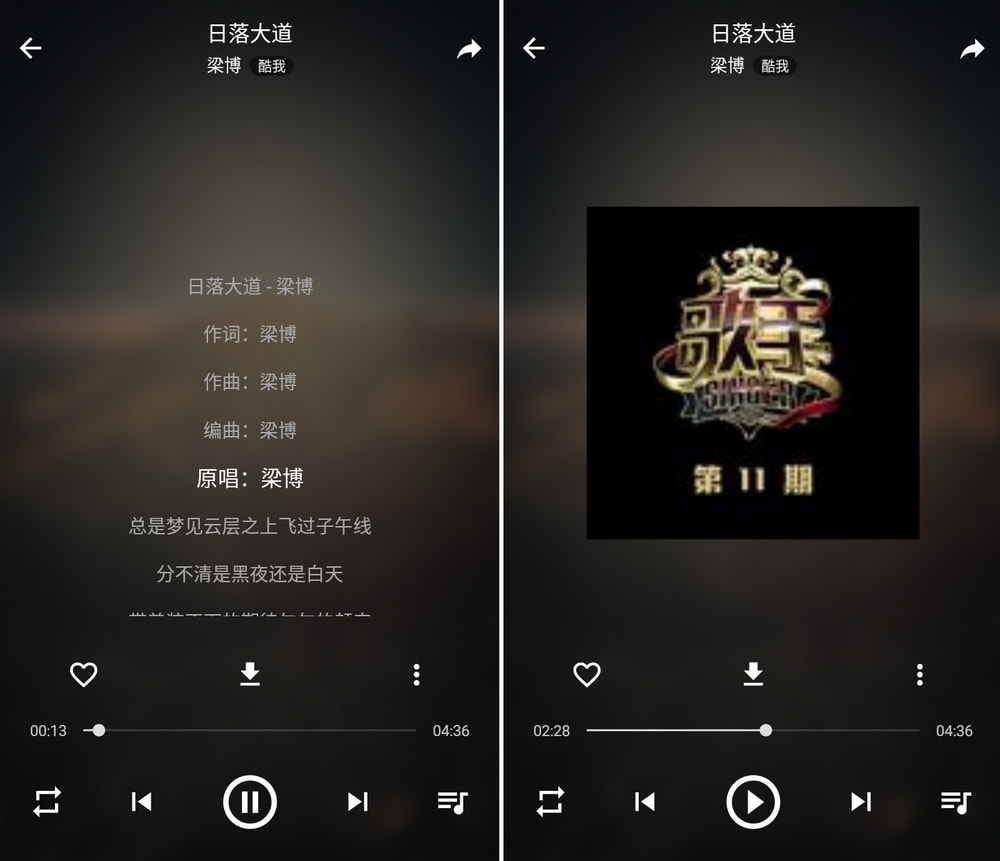
Task: Tap the 歌手 第11期 album cover
Action: (752, 372)
